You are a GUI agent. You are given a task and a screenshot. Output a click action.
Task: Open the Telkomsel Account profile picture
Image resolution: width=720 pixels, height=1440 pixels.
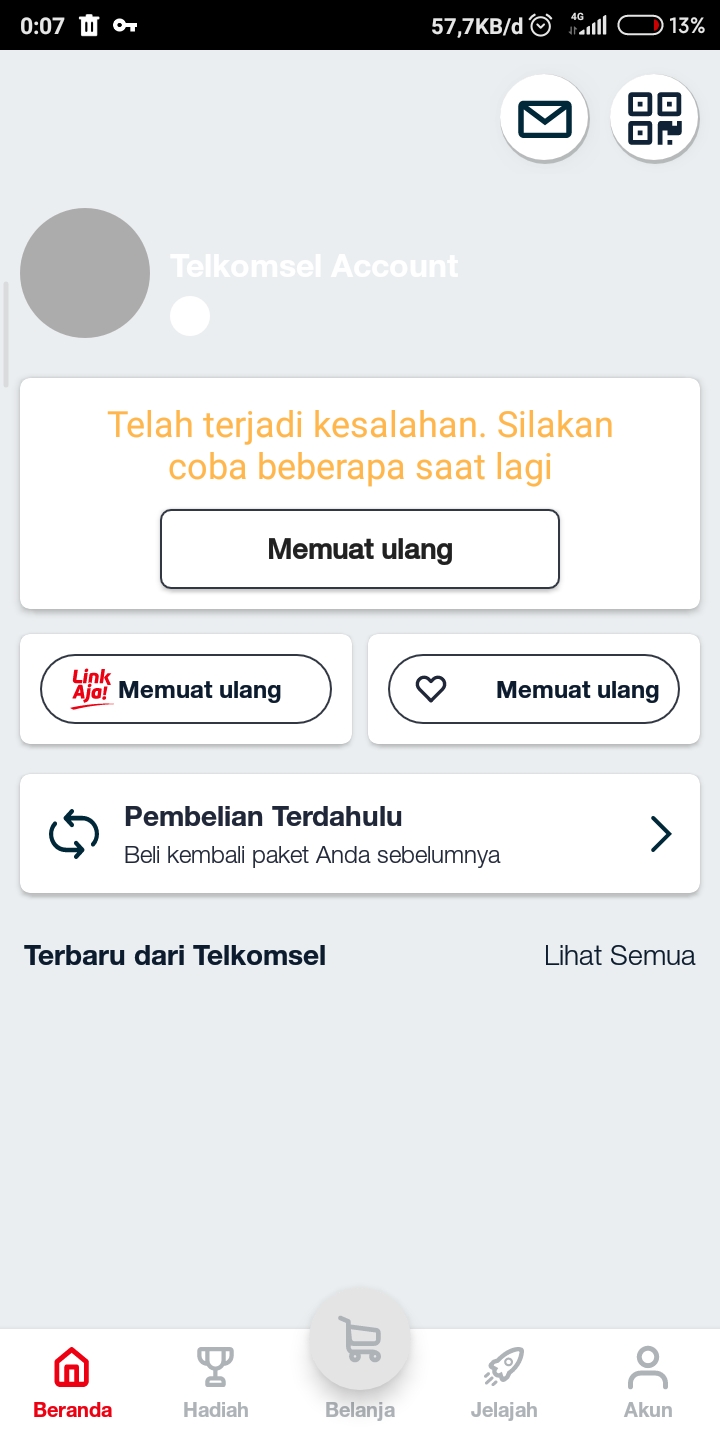[85, 273]
